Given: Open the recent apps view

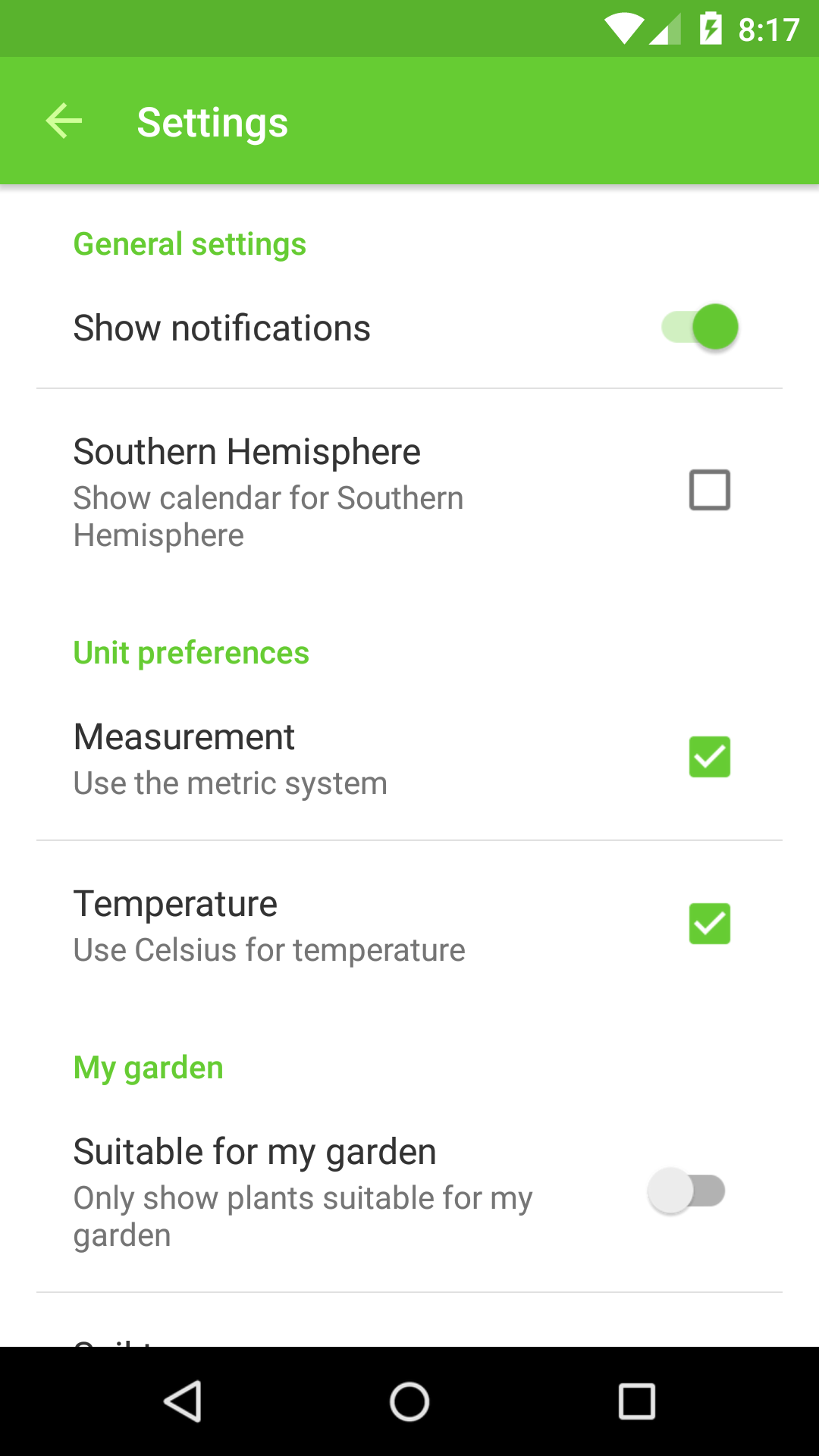Looking at the screenshot, I should click(637, 1401).
